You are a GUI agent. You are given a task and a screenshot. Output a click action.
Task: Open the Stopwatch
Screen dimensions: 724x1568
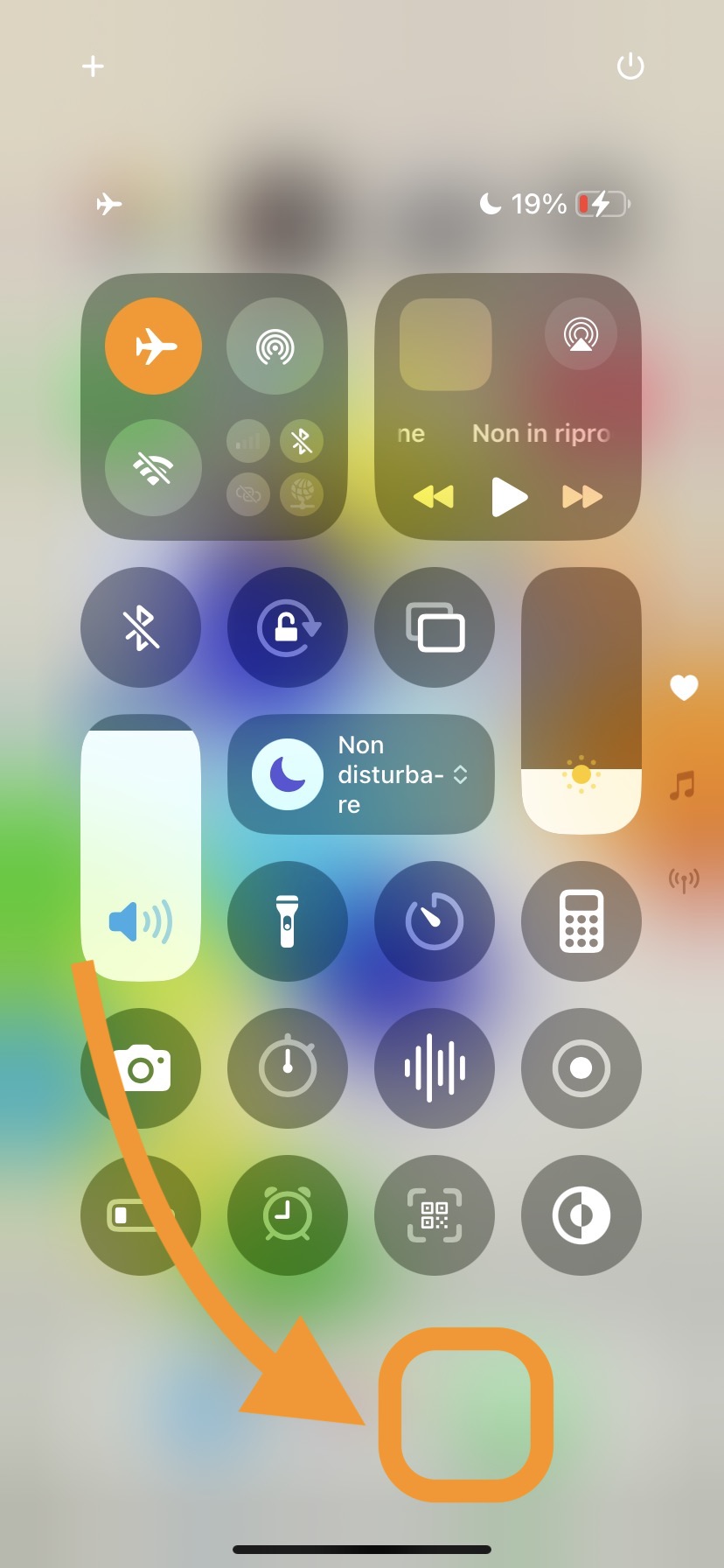coord(288,1068)
